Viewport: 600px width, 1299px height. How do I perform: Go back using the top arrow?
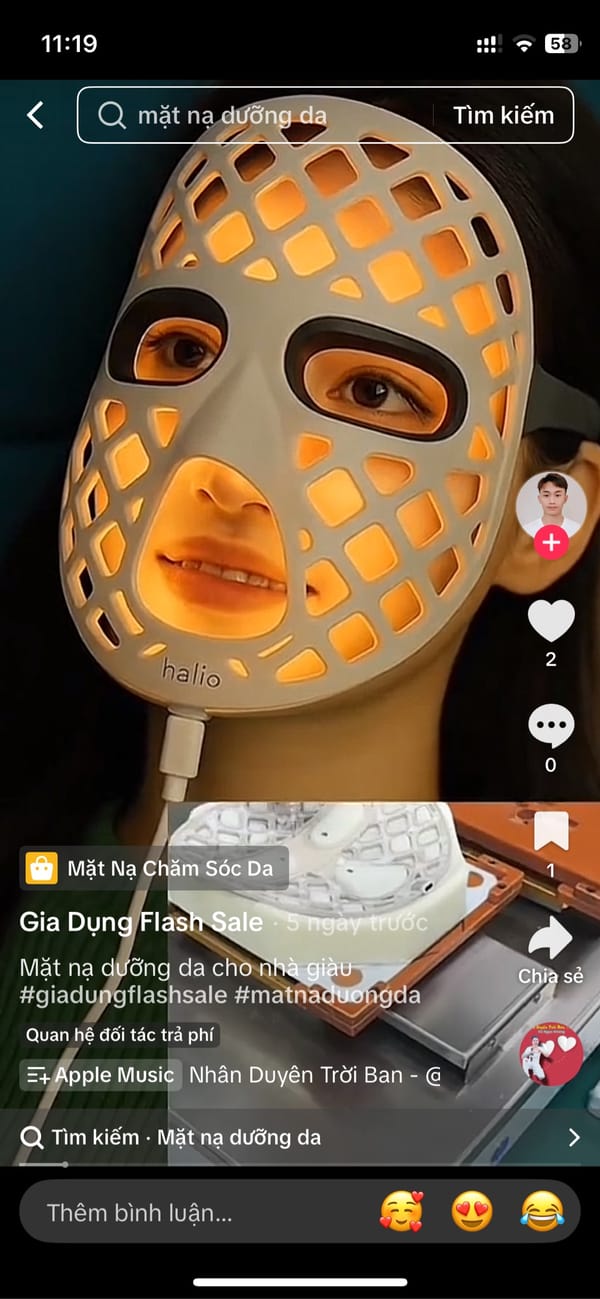click(36, 115)
